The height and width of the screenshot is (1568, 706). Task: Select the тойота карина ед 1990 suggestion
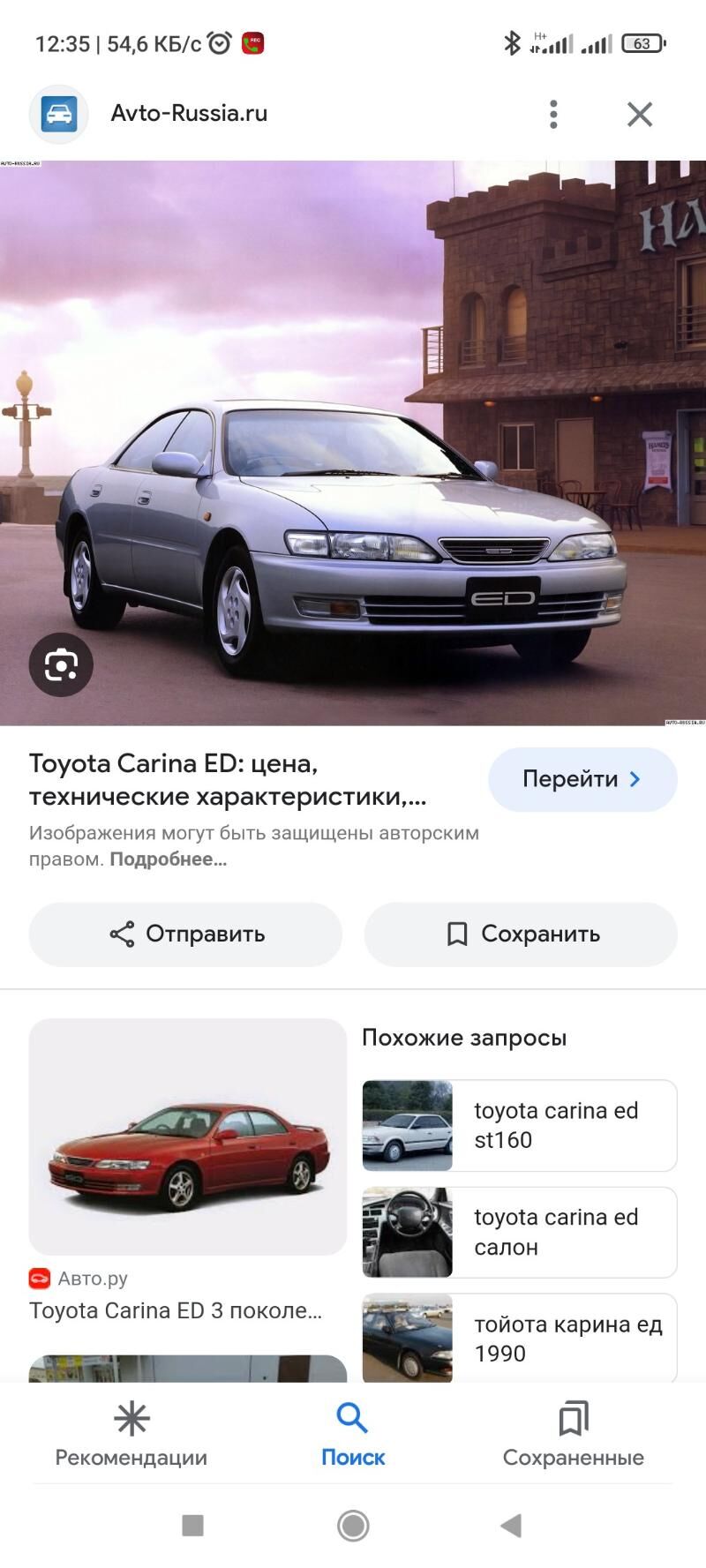(520, 1338)
